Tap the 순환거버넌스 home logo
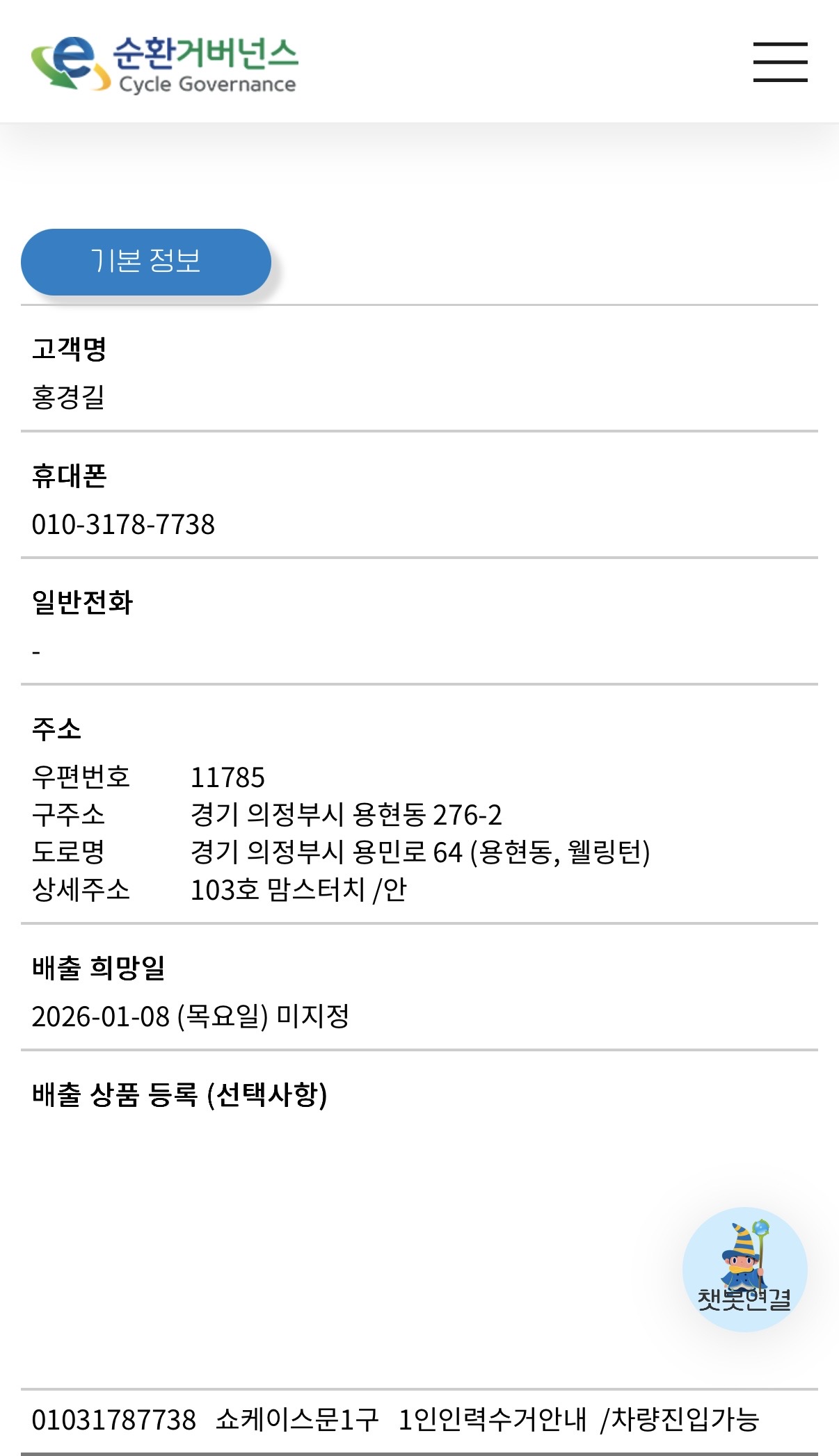The image size is (839, 1456). [x=165, y=64]
